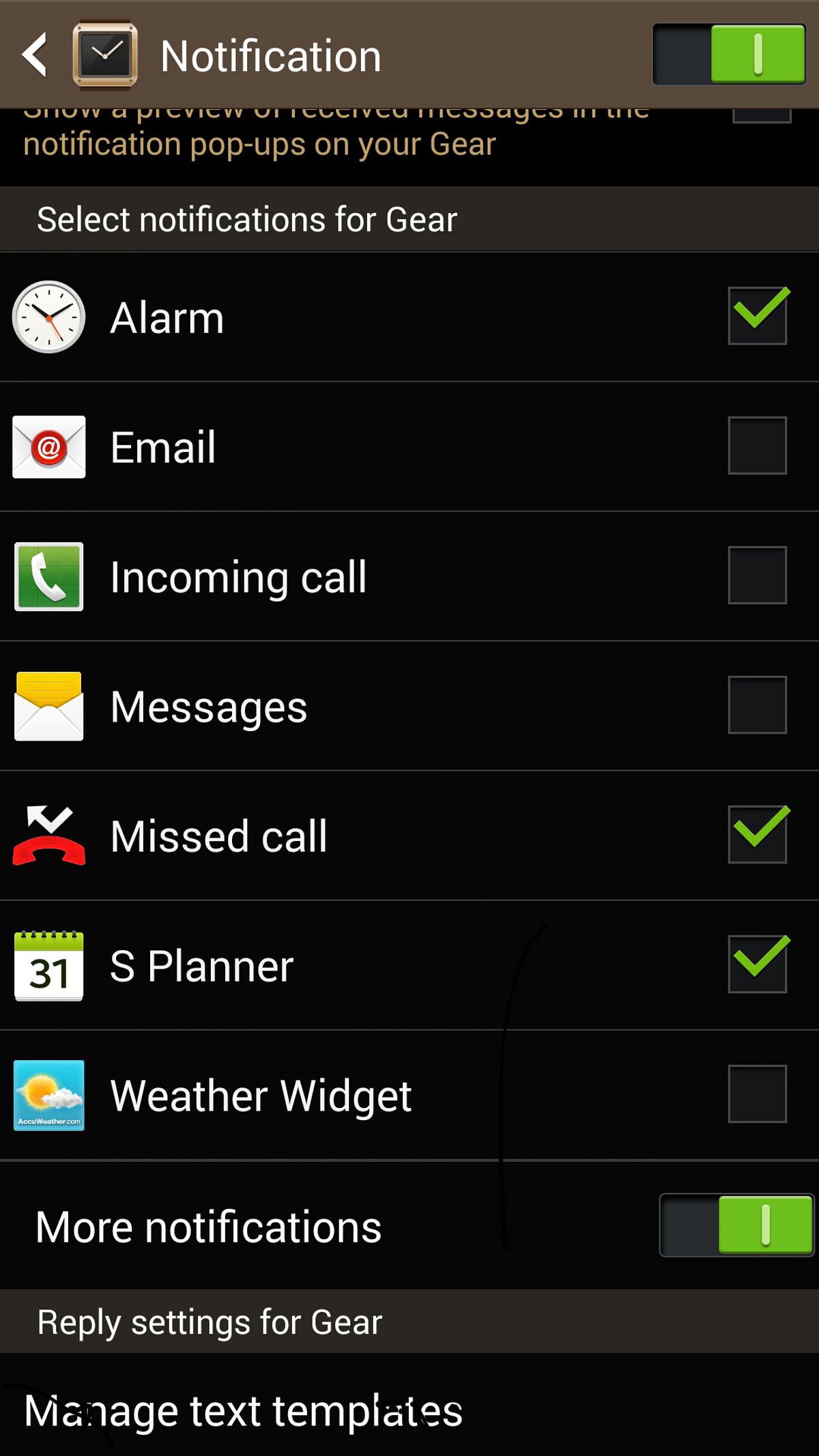Viewport: 819px width, 1456px height.
Task: Open Manage text templates
Action: (x=243, y=1410)
